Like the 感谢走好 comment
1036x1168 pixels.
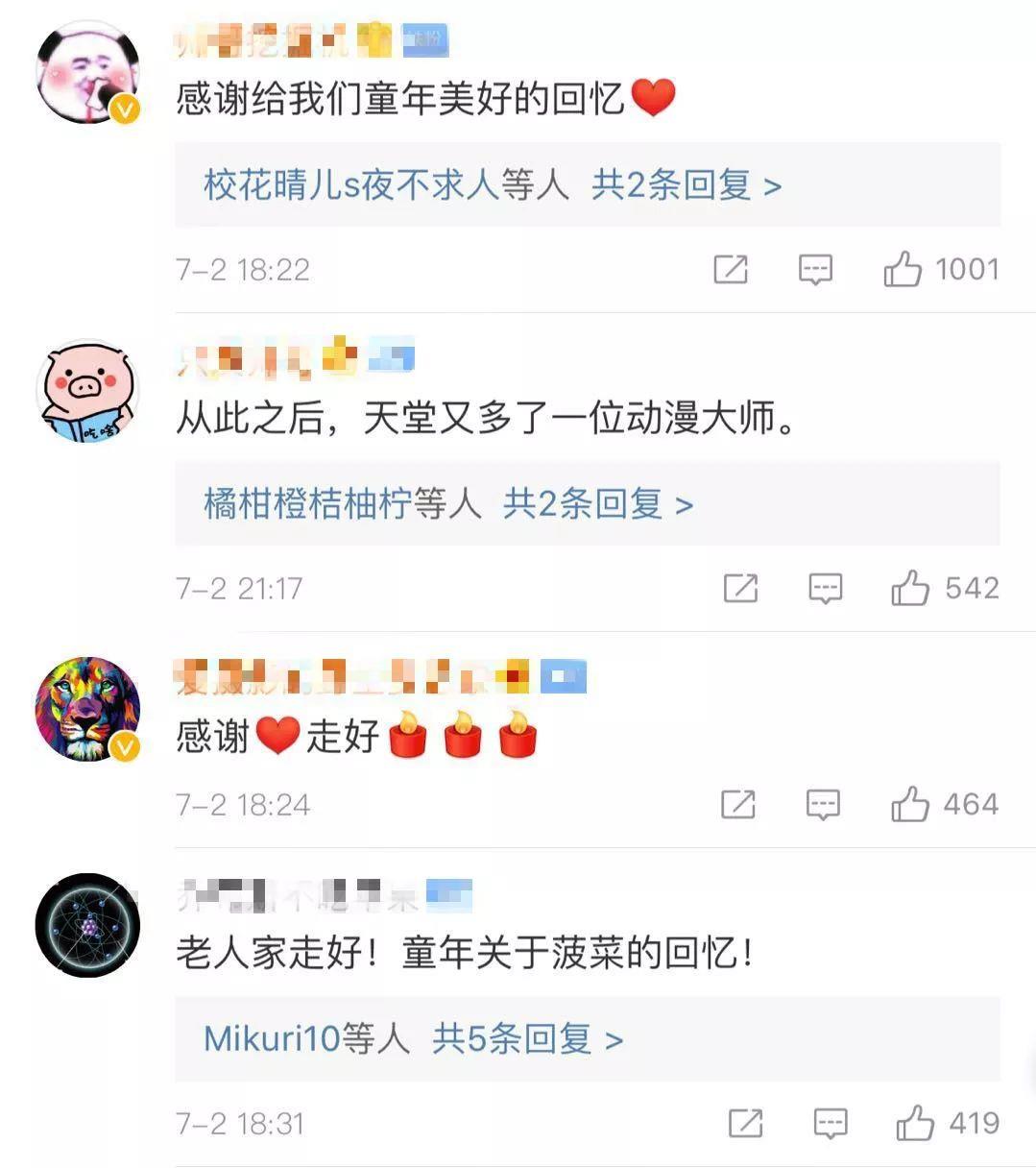click(910, 804)
